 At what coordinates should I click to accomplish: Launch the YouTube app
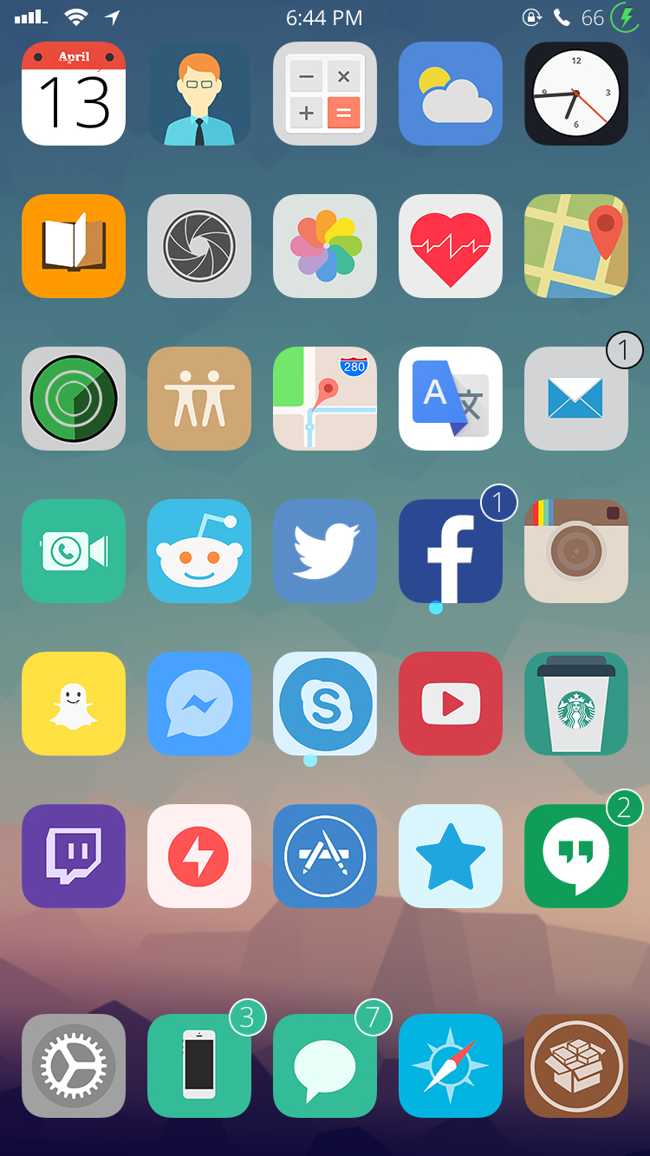click(451, 703)
